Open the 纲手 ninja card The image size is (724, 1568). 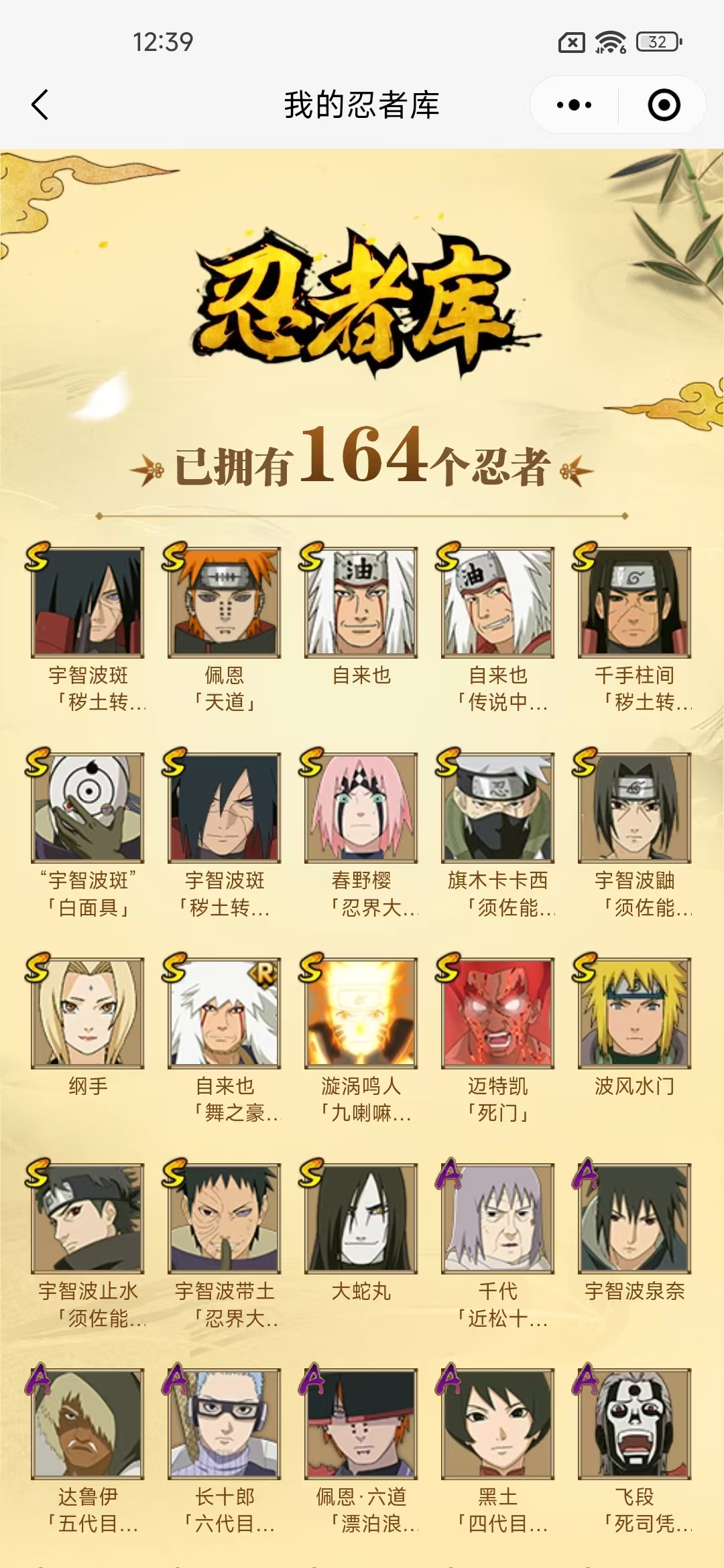pyautogui.click(x=88, y=1012)
